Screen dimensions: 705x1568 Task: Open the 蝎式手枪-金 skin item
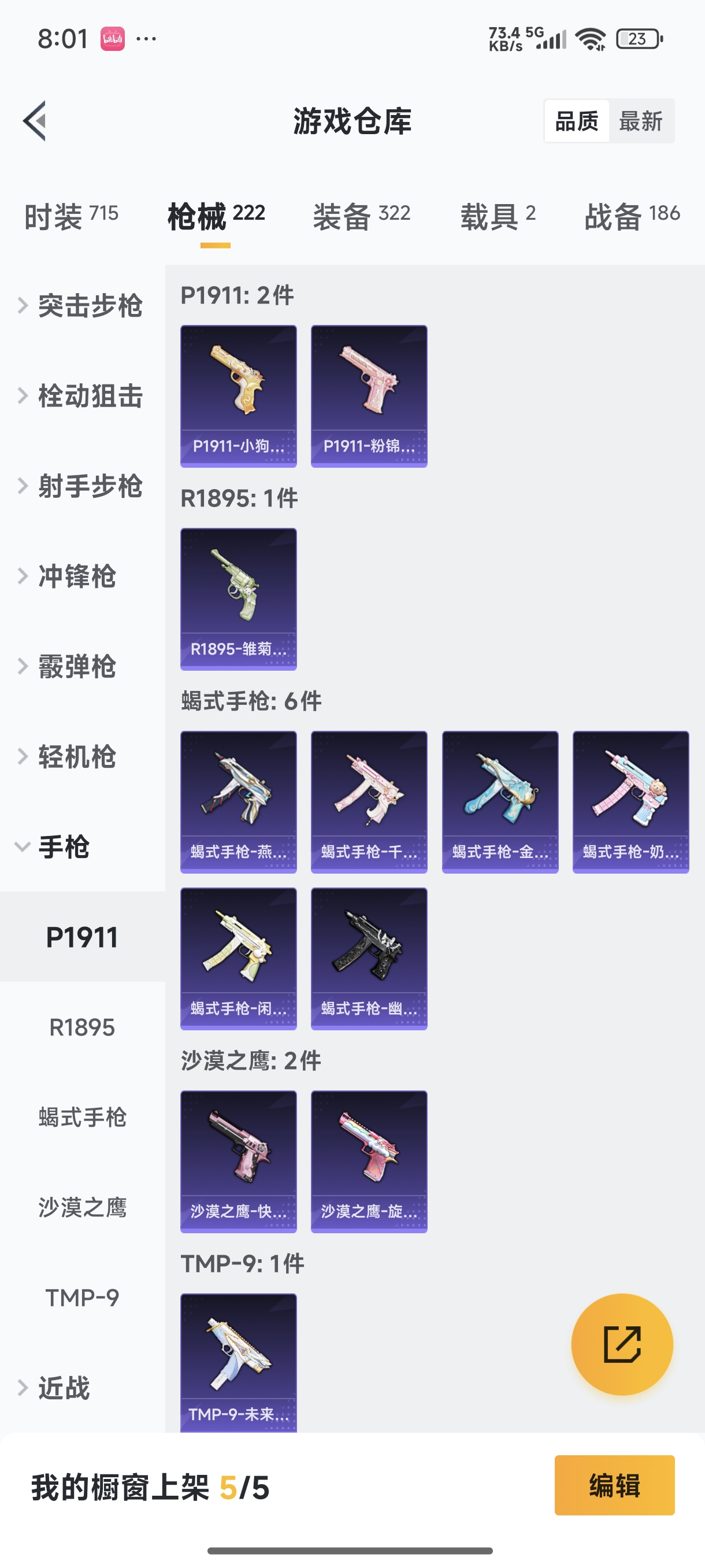tap(500, 802)
